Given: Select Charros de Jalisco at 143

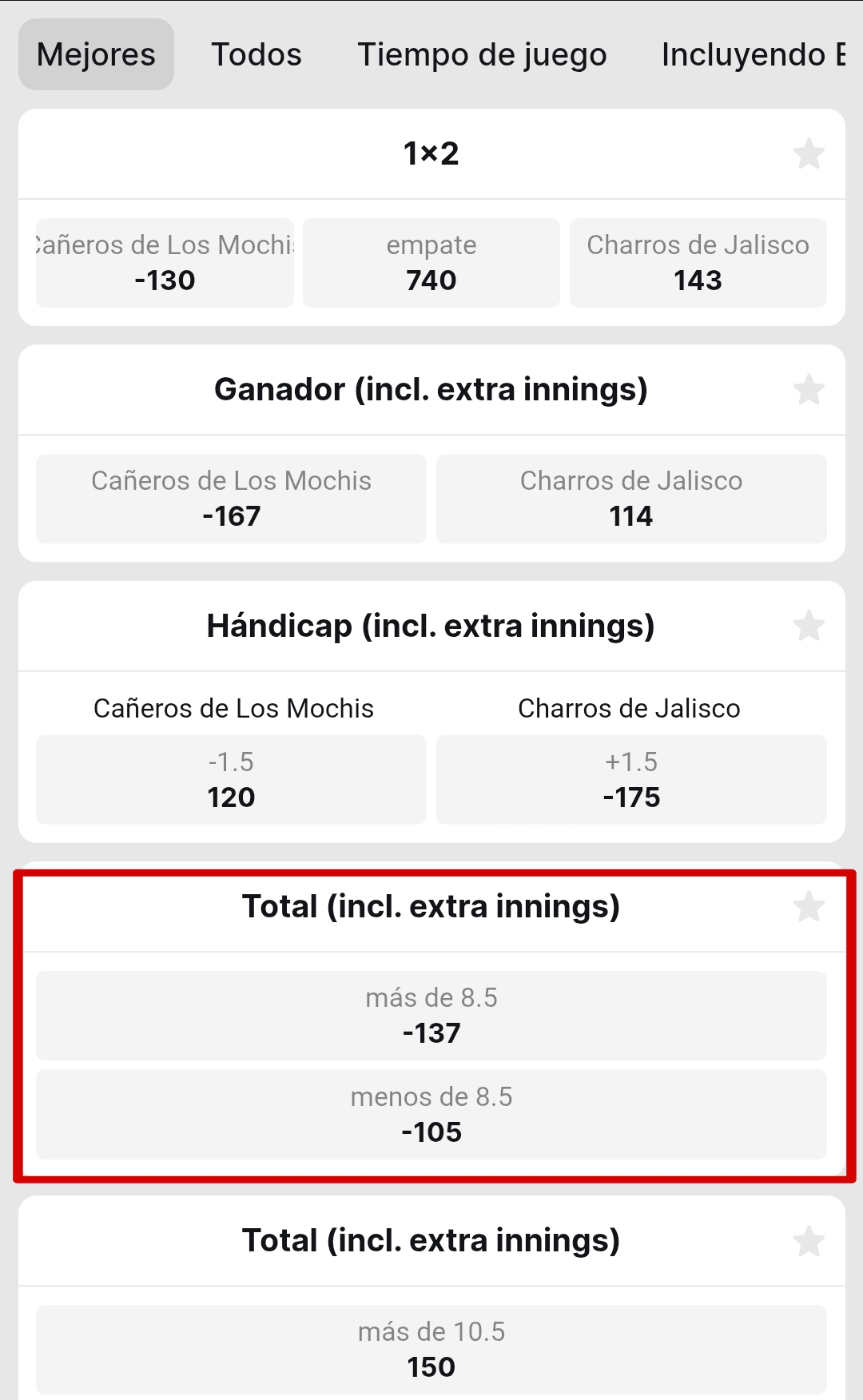Looking at the screenshot, I should point(698,263).
